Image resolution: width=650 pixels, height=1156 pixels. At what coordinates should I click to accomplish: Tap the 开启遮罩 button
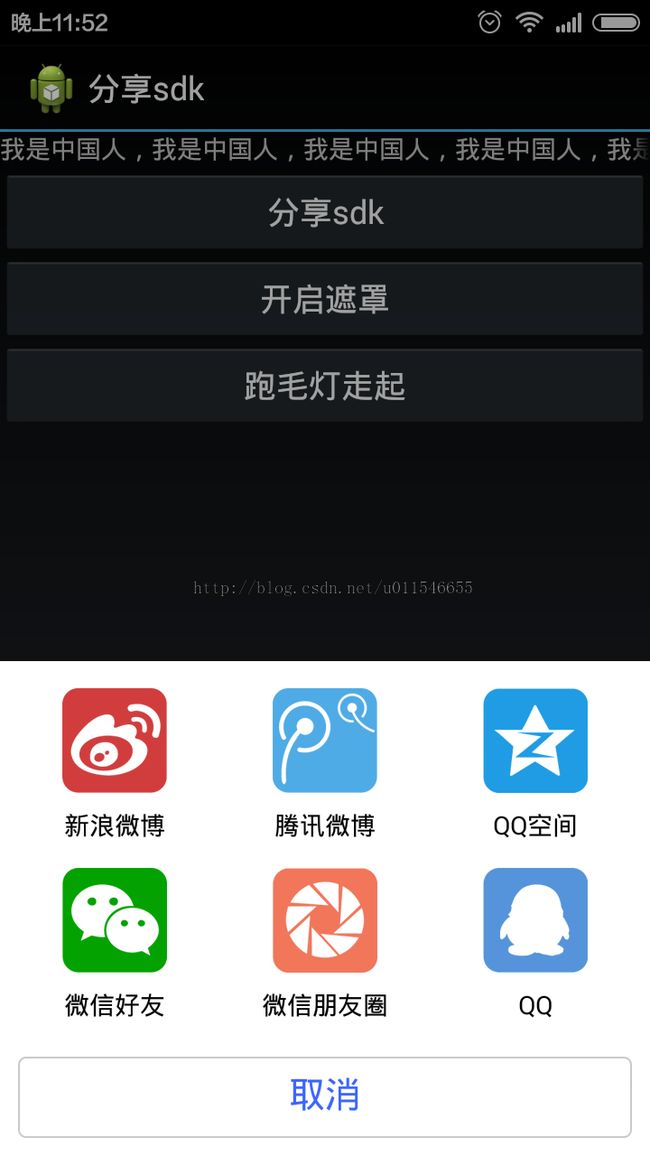[x=325, y=299]
